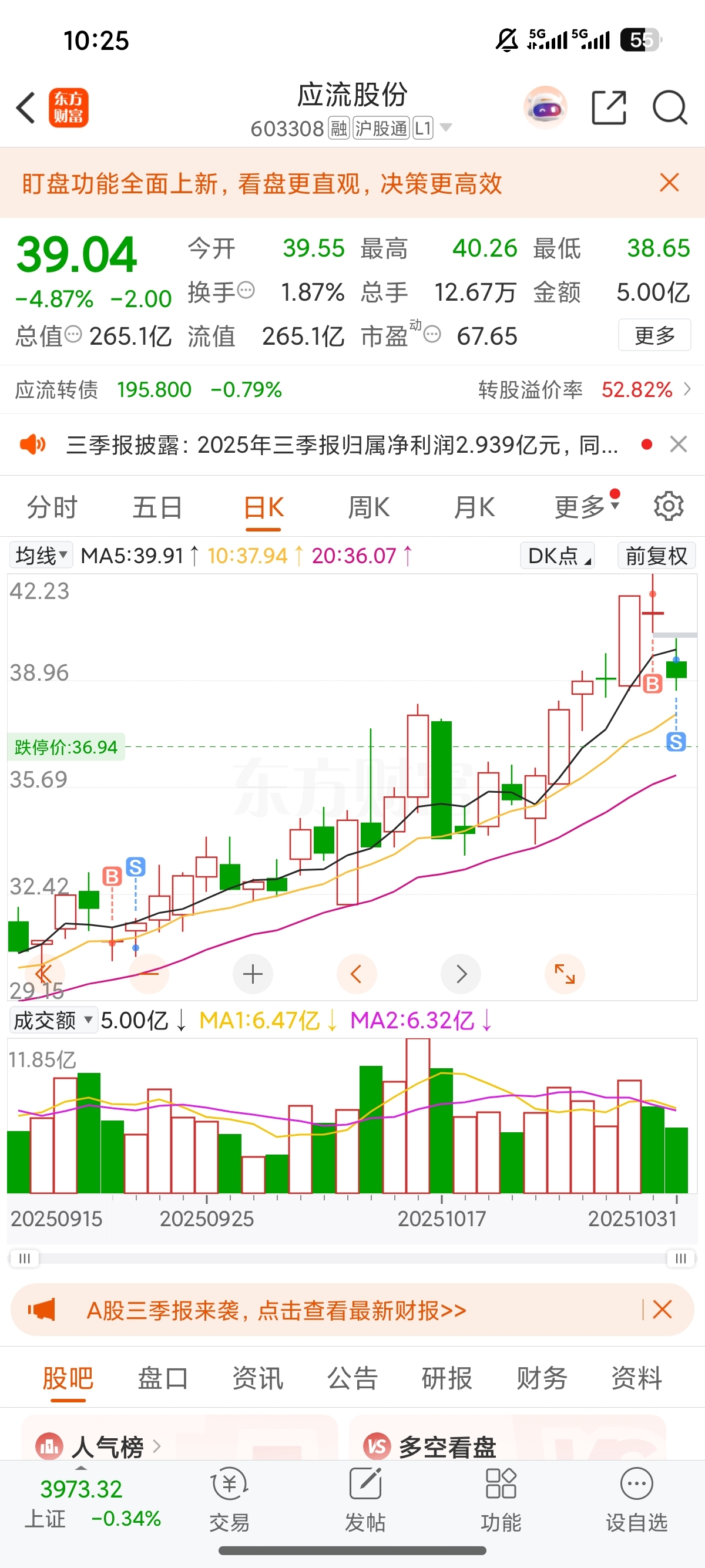Expand the chart to fullscreen
Image resolution: width=705 pixels, height=1568 pixels.
(x=565, y=974)
